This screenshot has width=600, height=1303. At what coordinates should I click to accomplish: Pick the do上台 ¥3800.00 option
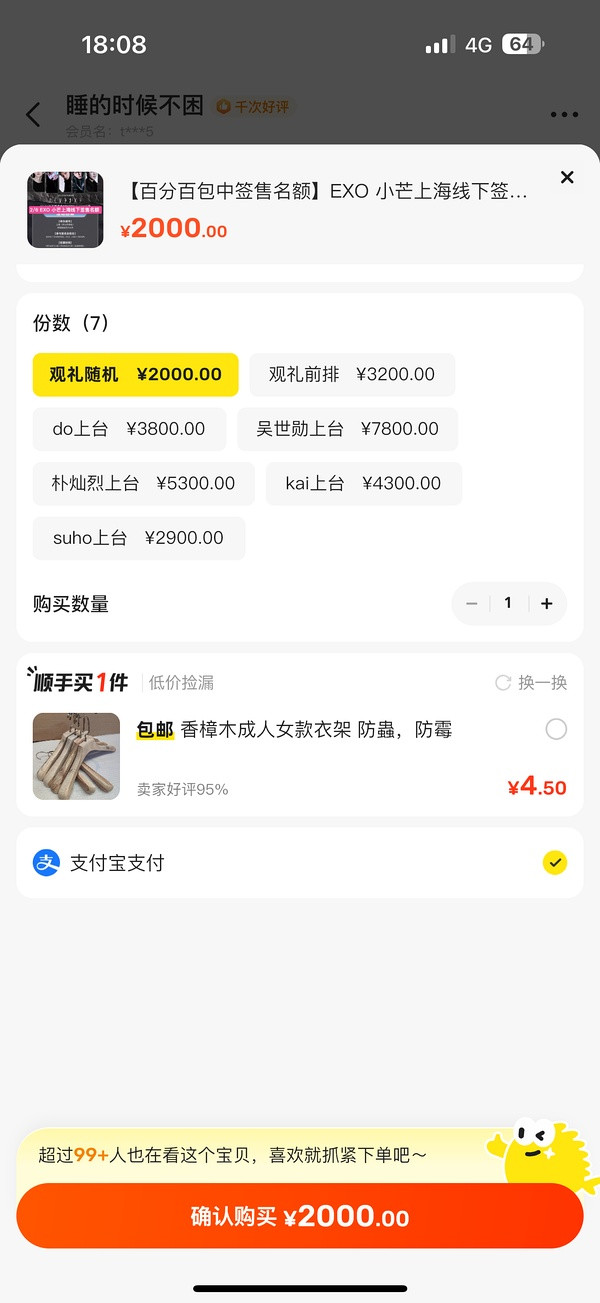[129, 429]
